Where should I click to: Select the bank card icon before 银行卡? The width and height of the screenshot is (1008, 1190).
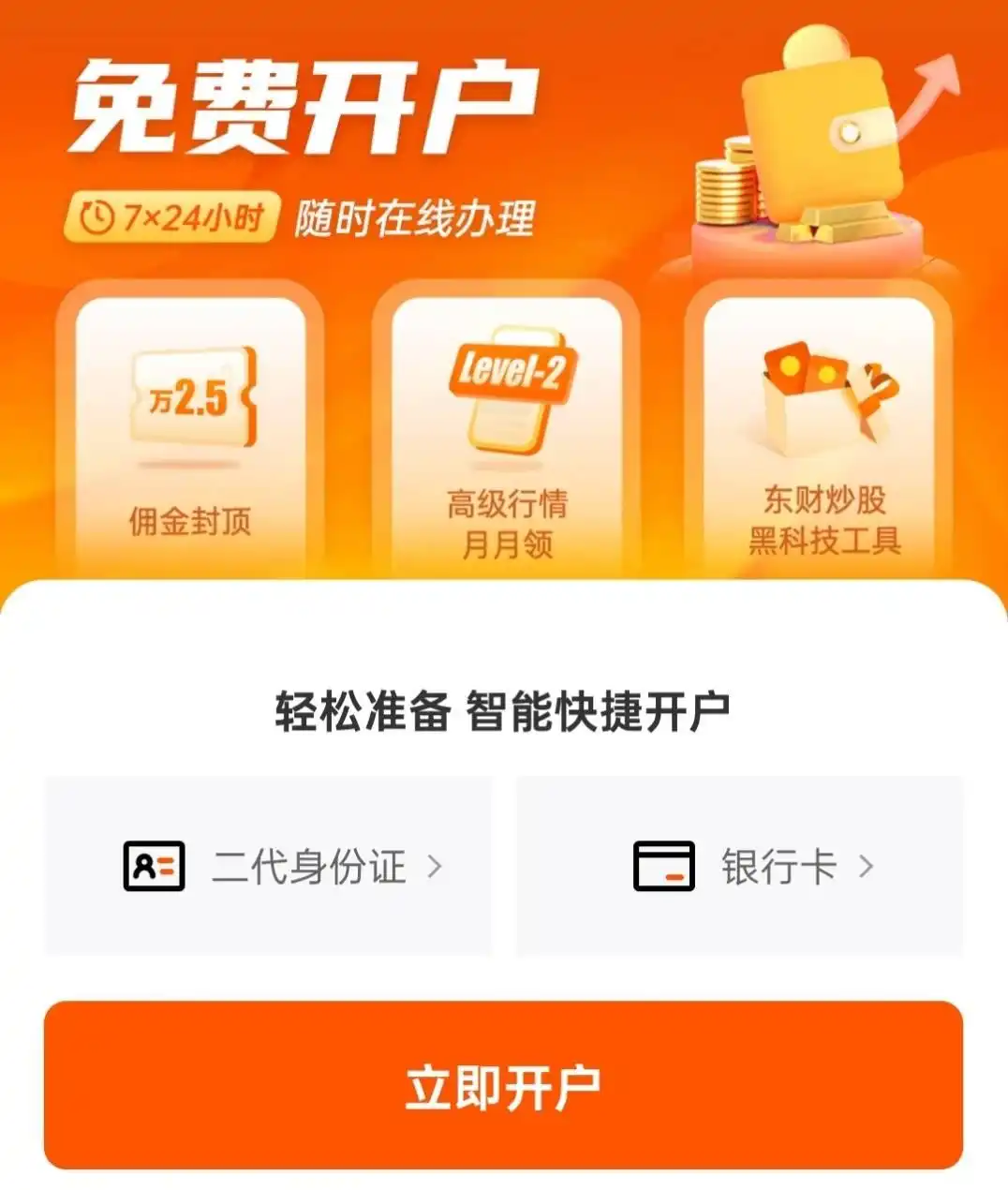point(662,867)
